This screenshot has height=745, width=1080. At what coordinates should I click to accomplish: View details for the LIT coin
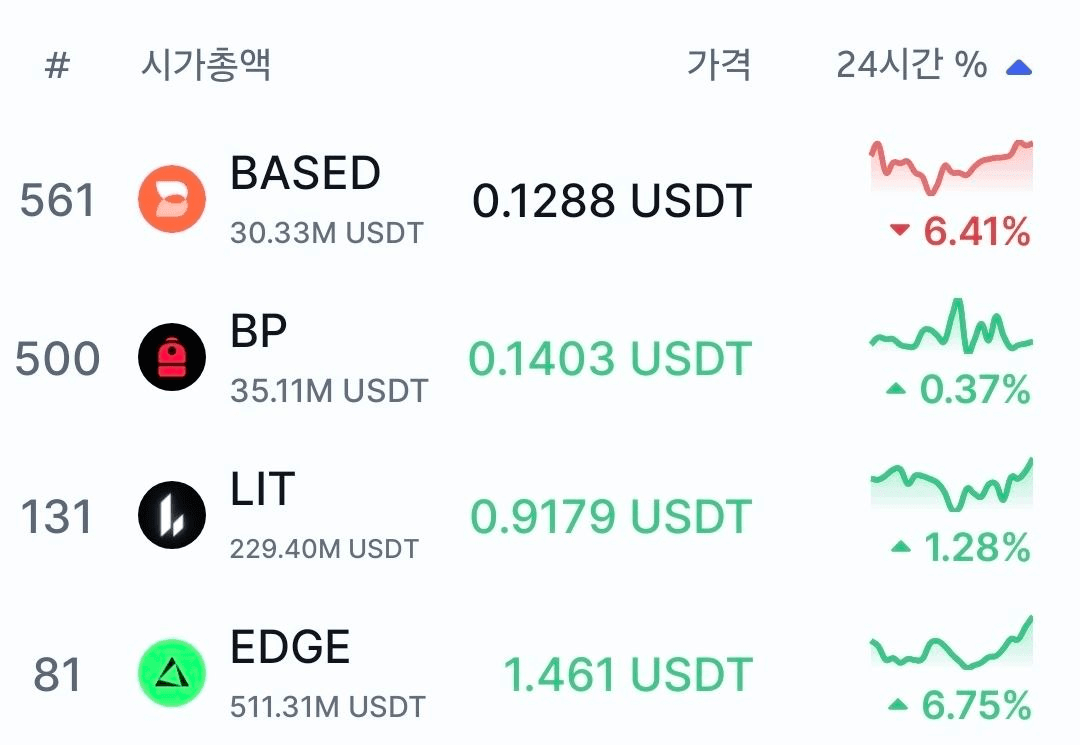tap(262, 490)
